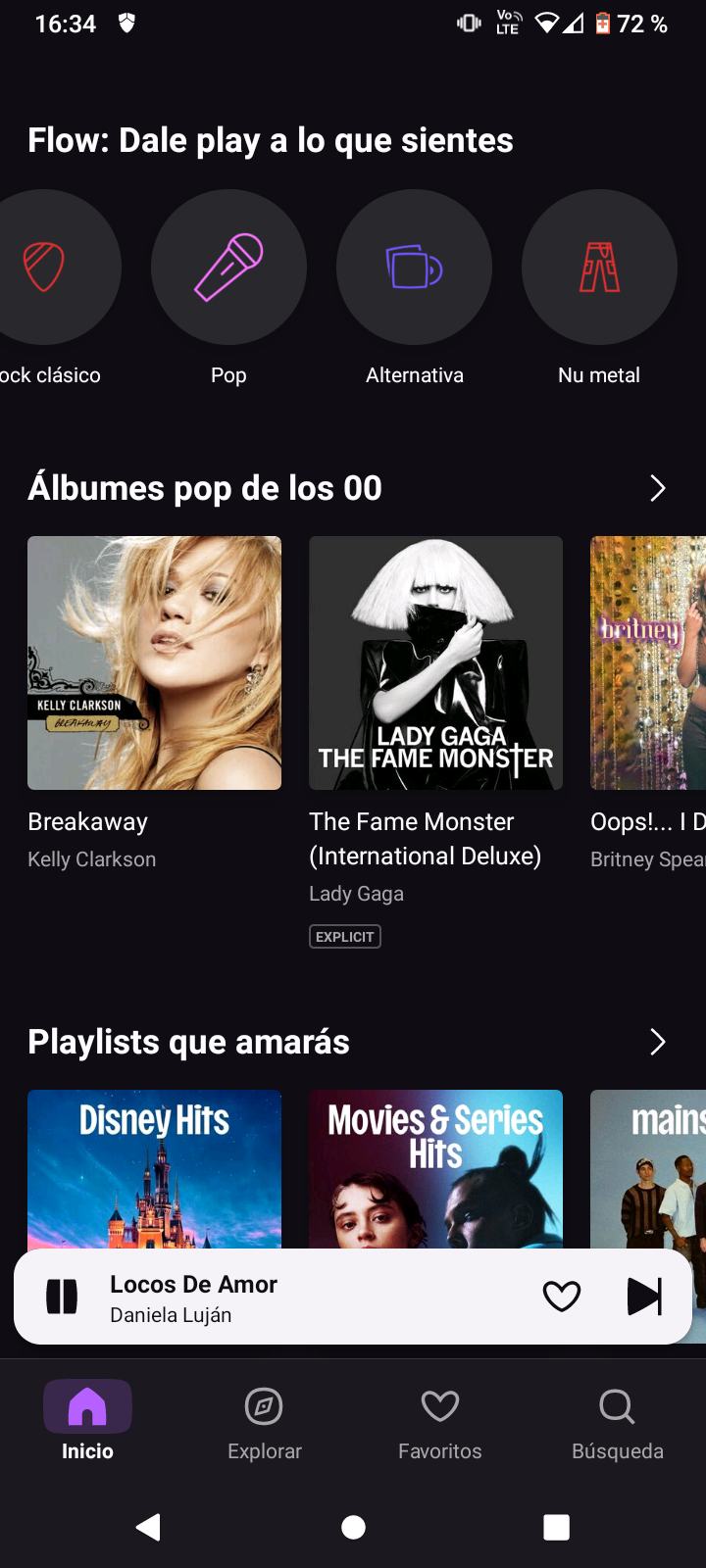Expand Álbumes pop de los 00 section

click(657, 488)
